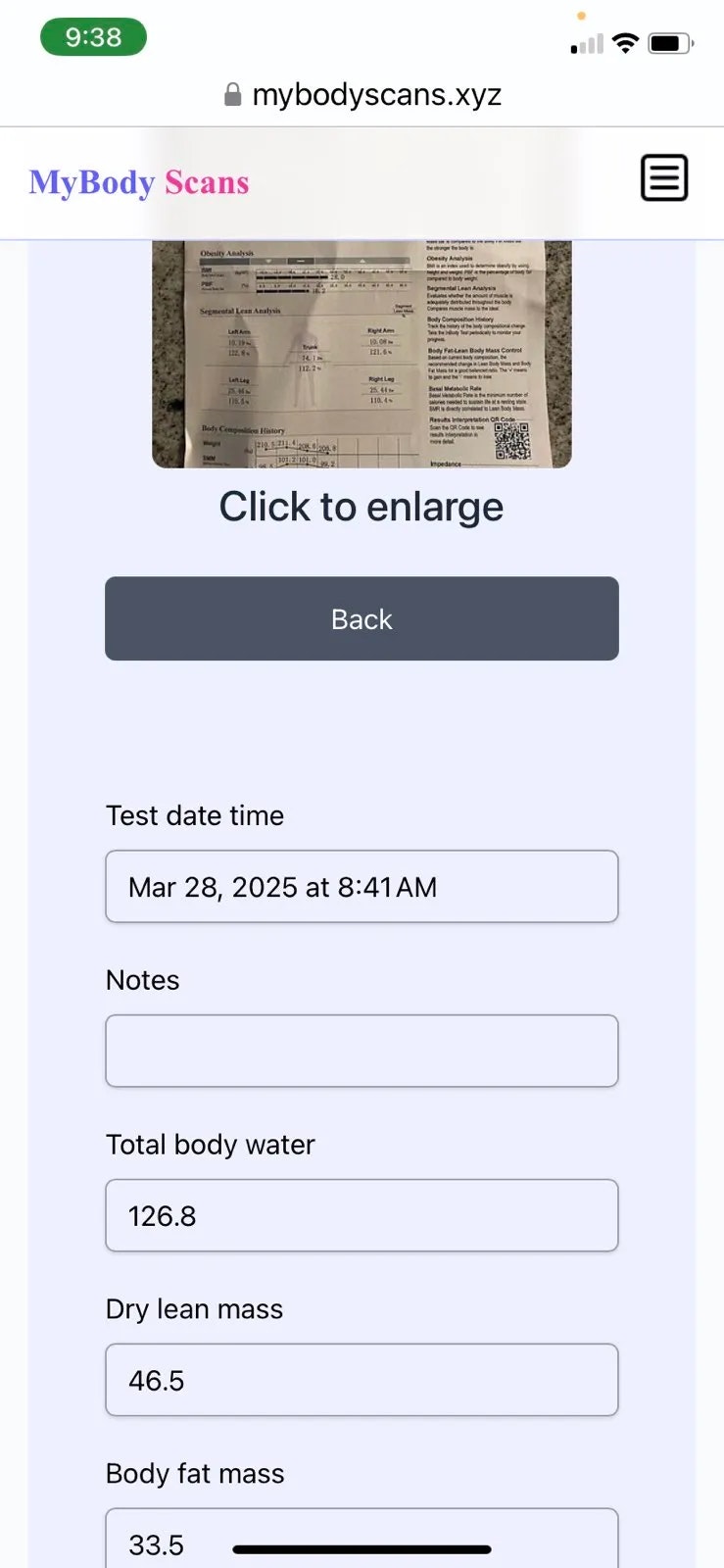724x1568 pixels.
Task: Enlarge the body scan photo
Action: [362, 355]
